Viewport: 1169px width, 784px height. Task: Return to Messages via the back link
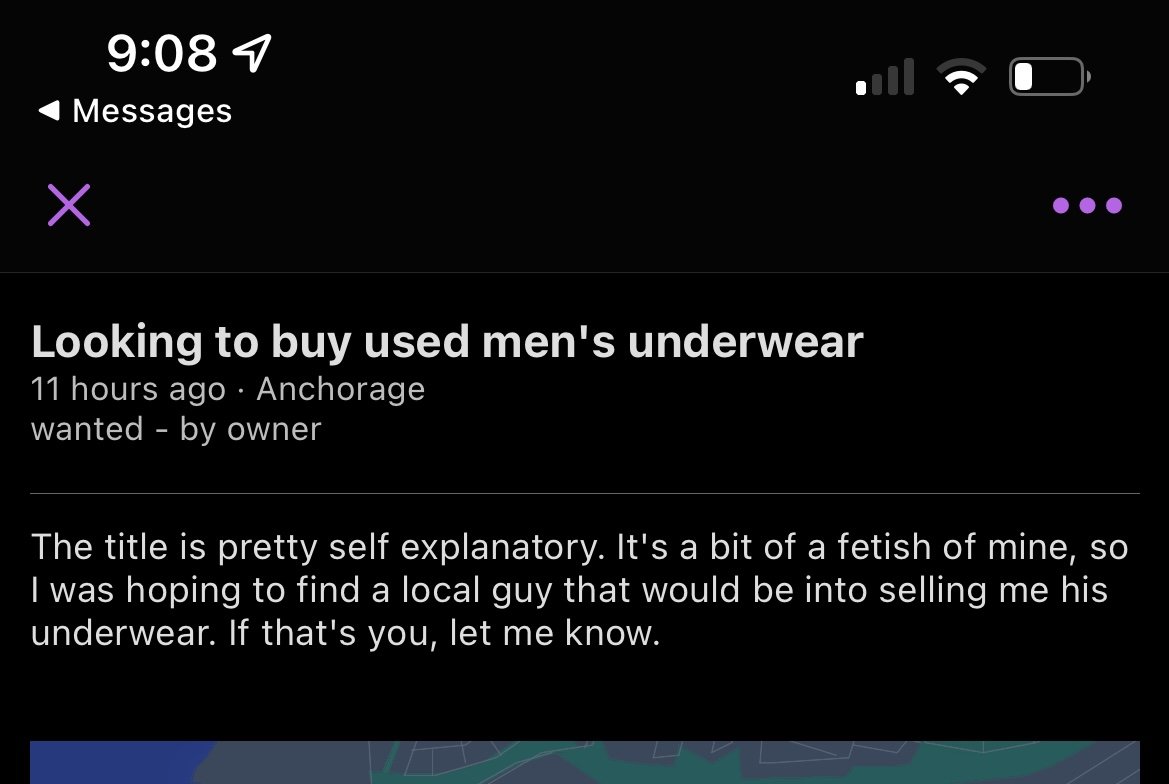[135, 111]
